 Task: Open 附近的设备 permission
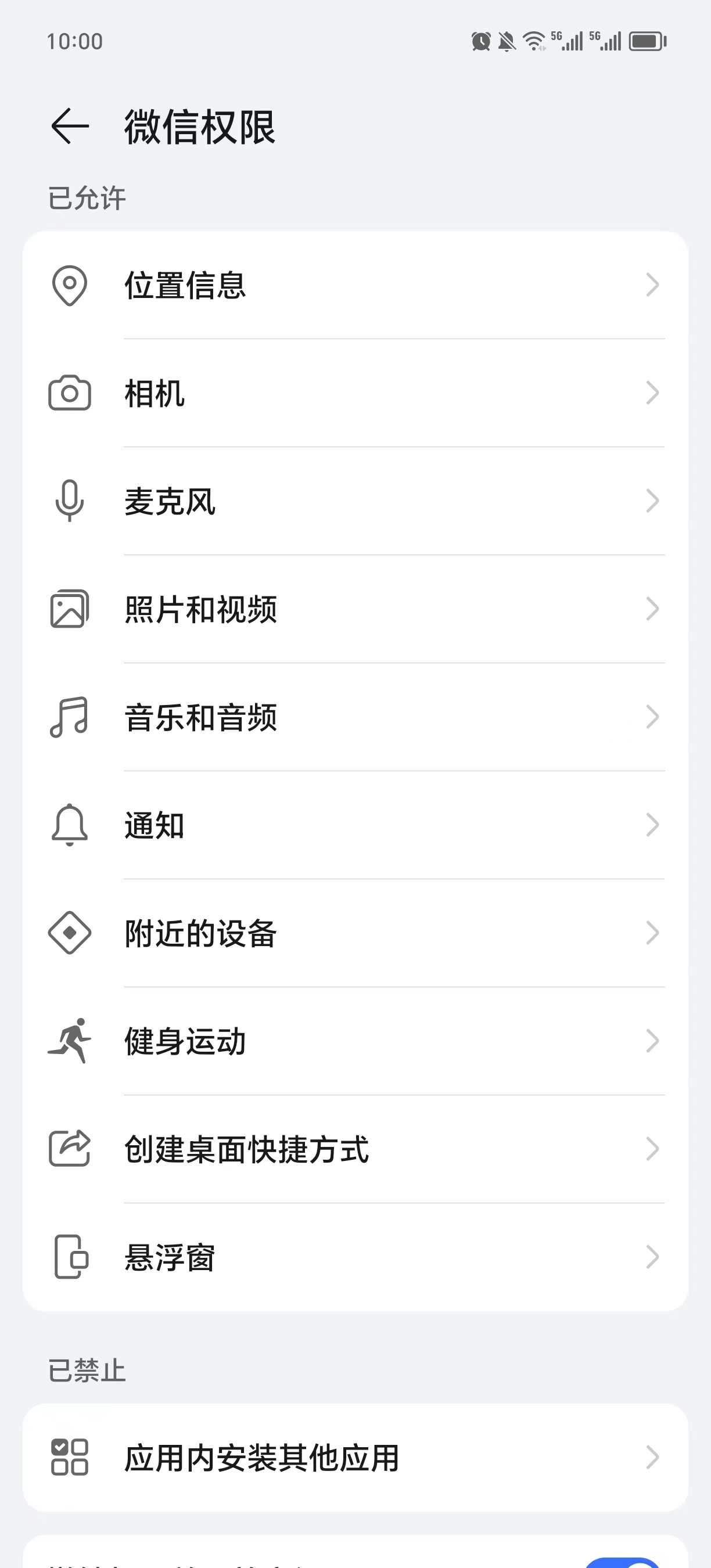pyautogui.click(x=355, y=933)
